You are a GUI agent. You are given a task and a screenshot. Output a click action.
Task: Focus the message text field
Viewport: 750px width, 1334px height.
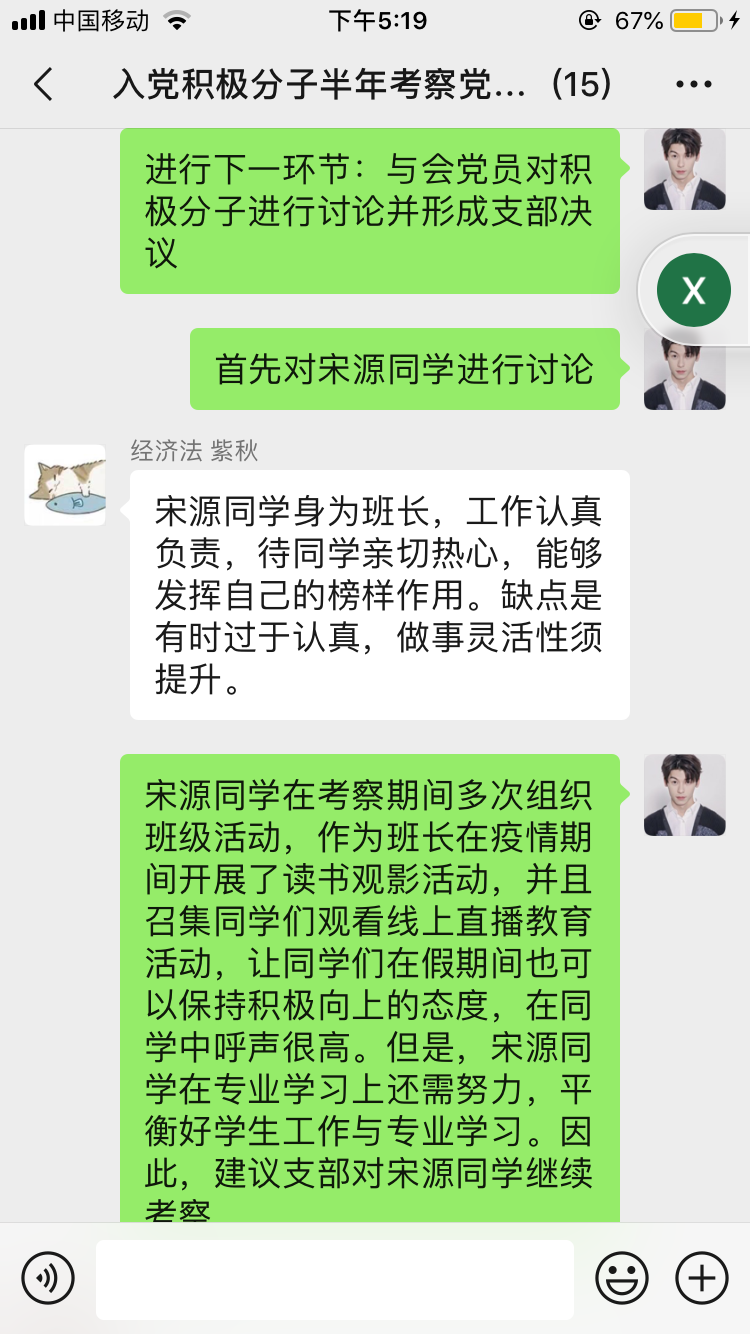pos(335,1279)
